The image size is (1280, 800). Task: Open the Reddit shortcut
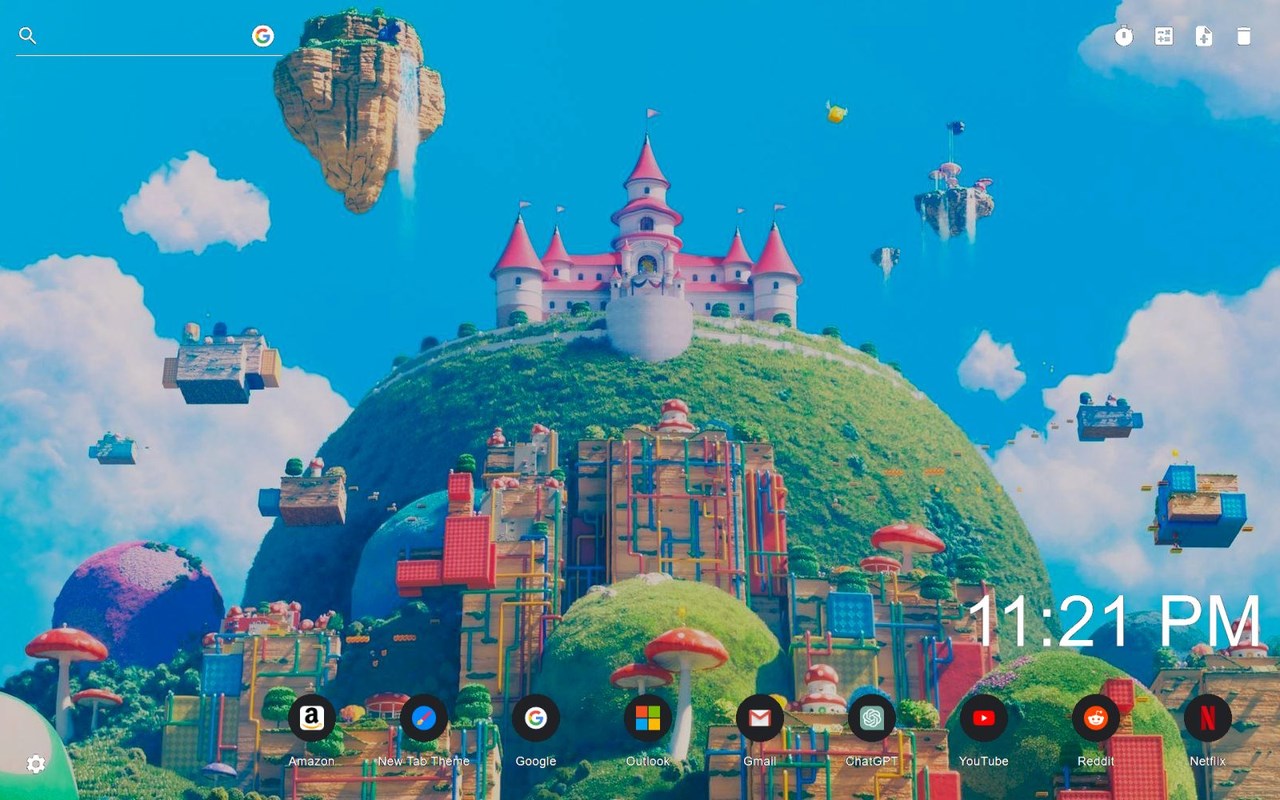(1096, 718)
